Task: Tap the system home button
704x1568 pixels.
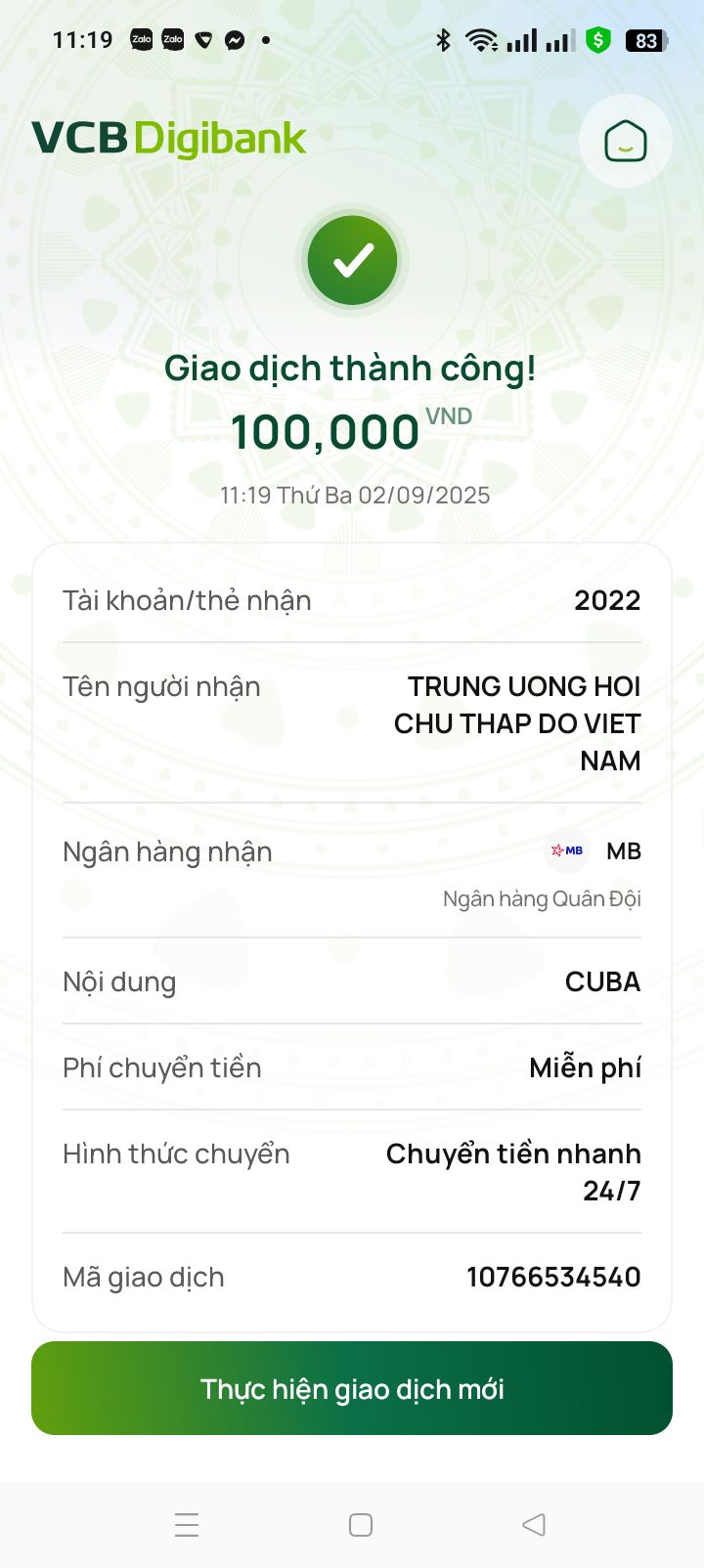Action: coord(361,1525)
